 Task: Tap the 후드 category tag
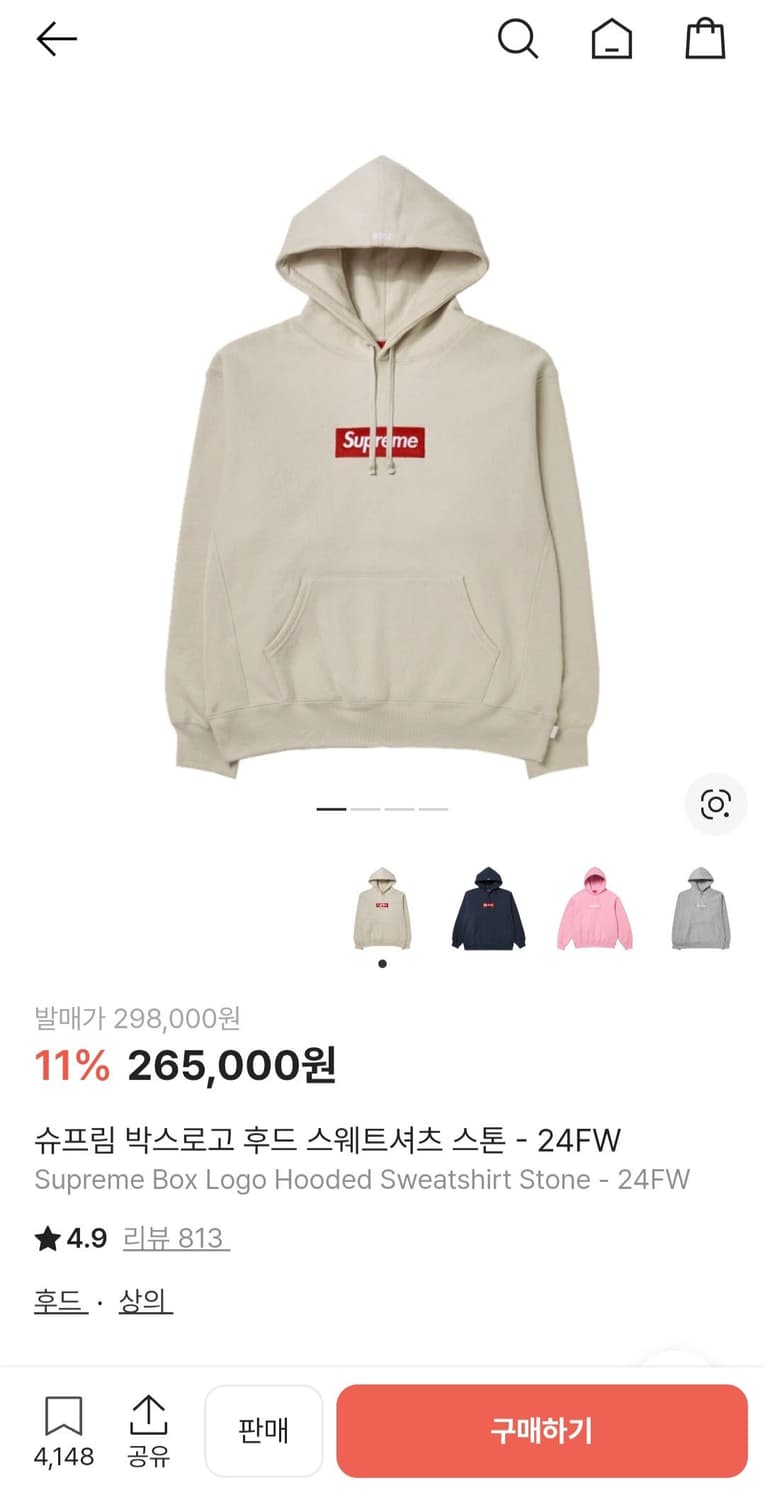[57, 1300]
